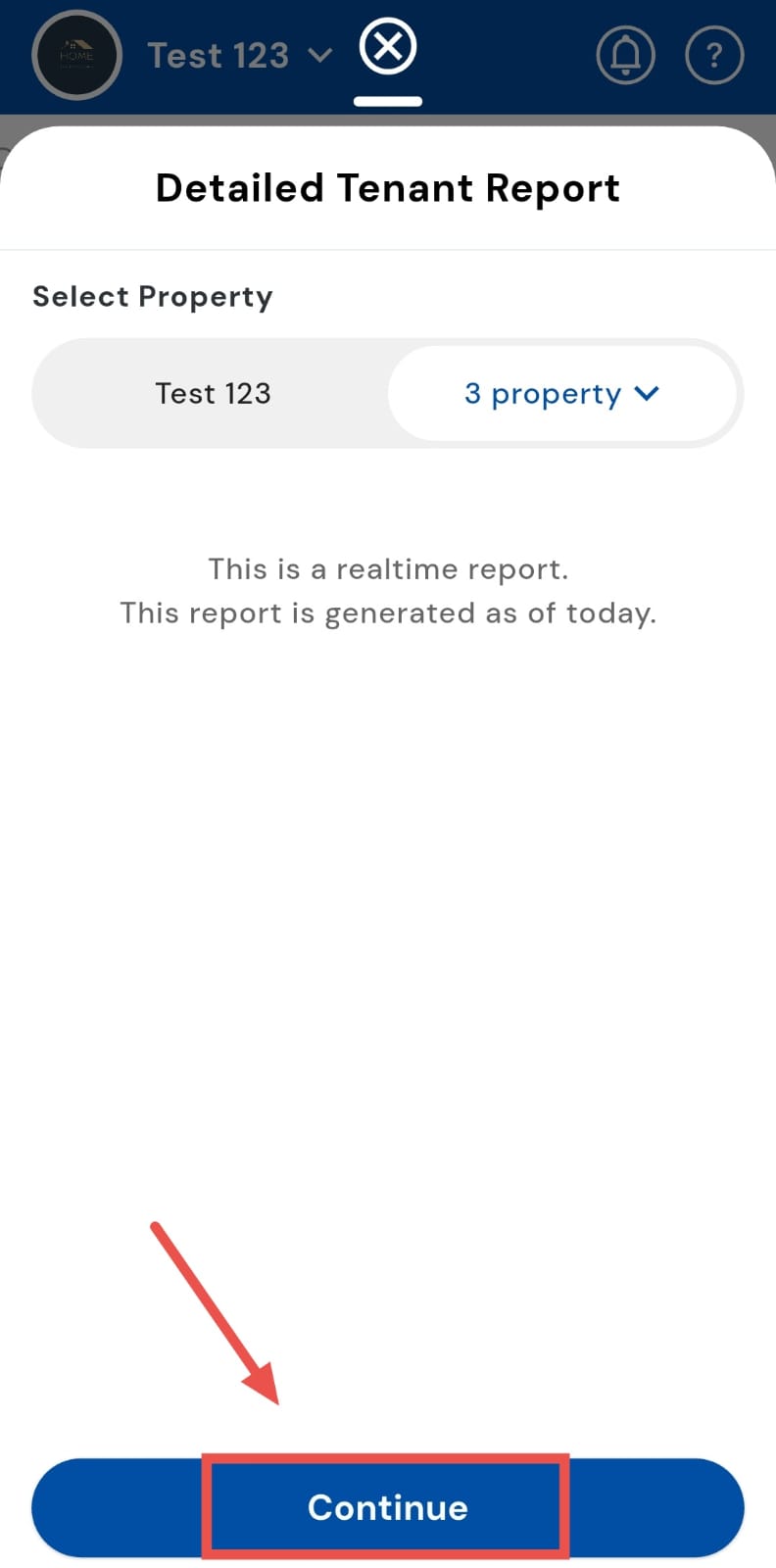Open the profile avatar picture

click(76, 56)
